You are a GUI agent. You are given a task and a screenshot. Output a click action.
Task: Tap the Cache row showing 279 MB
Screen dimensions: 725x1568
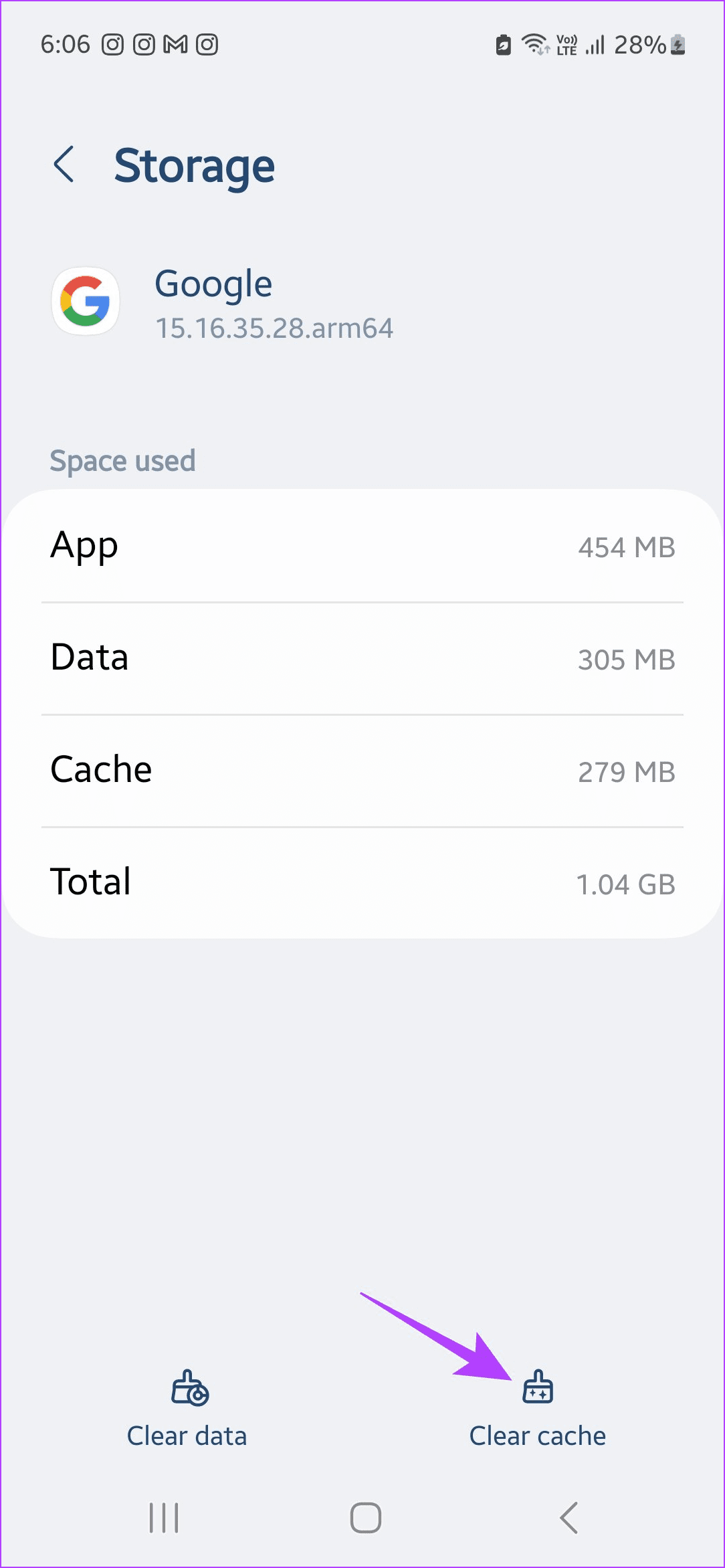(x=362, y=770)
